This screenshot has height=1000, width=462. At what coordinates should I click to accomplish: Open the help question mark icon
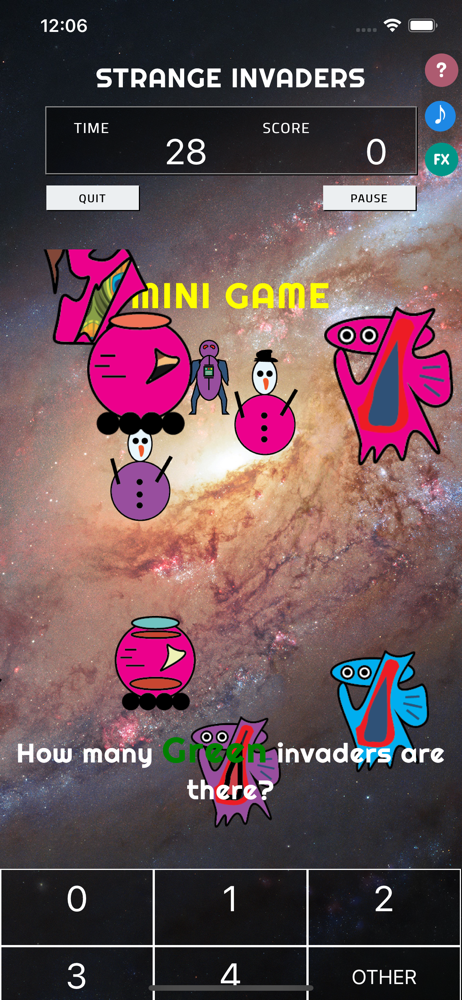(442, 70)
